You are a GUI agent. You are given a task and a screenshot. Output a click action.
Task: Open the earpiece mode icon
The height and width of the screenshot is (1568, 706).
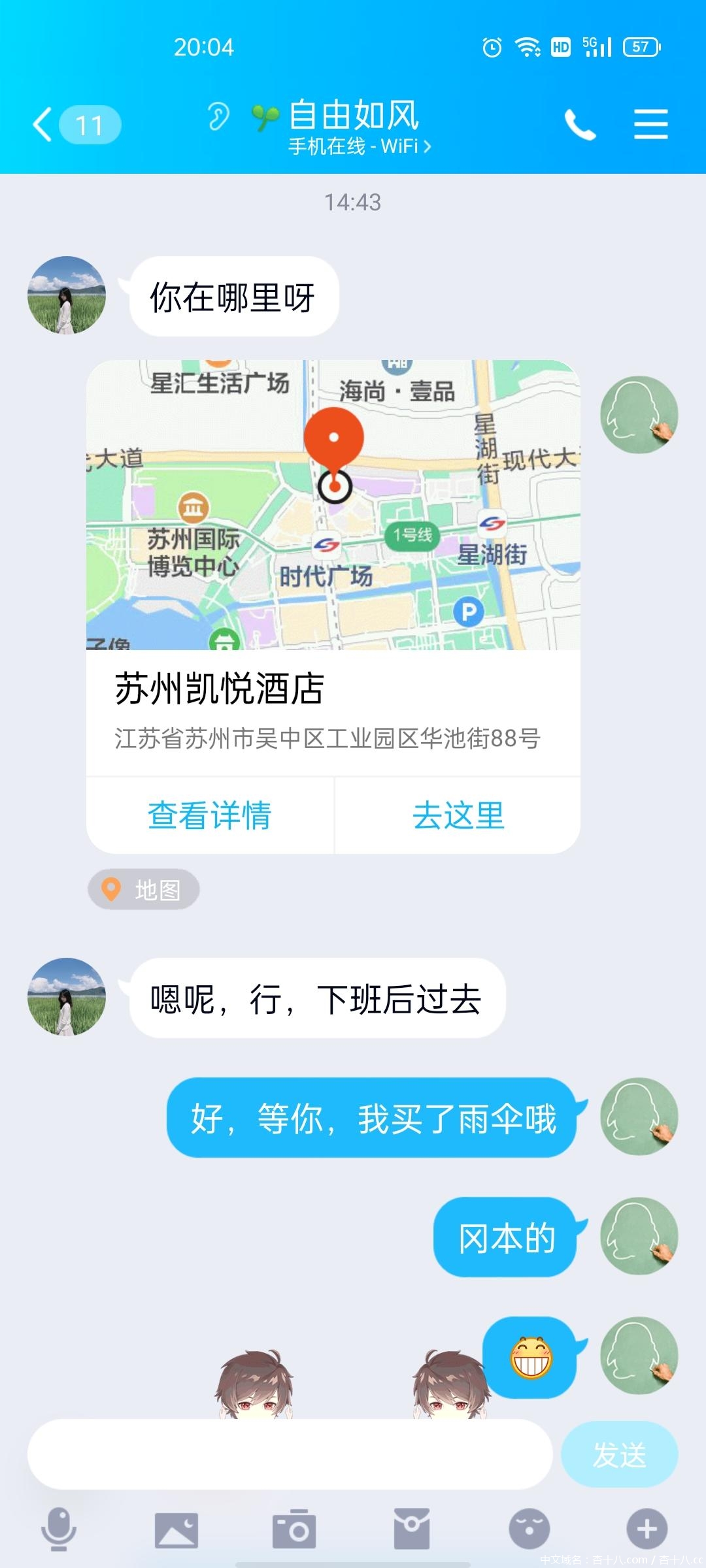pyautogui.click(x=218, y=118)
